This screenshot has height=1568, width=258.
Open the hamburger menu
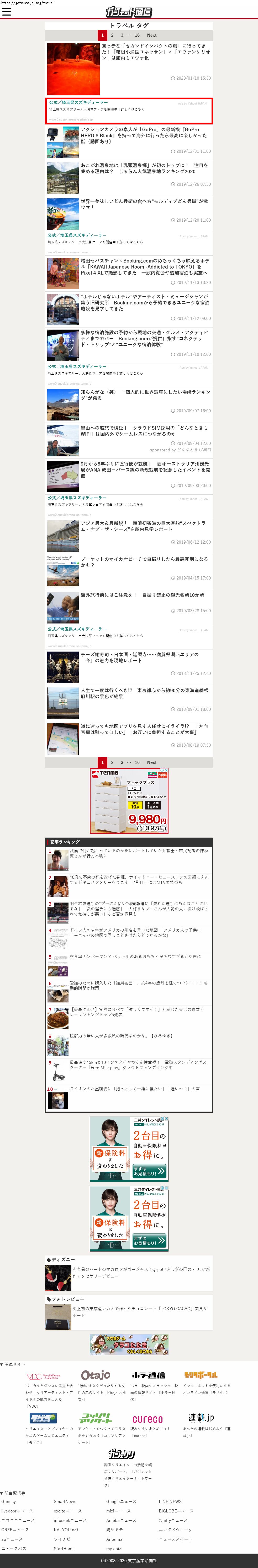[x=7, y=12]
